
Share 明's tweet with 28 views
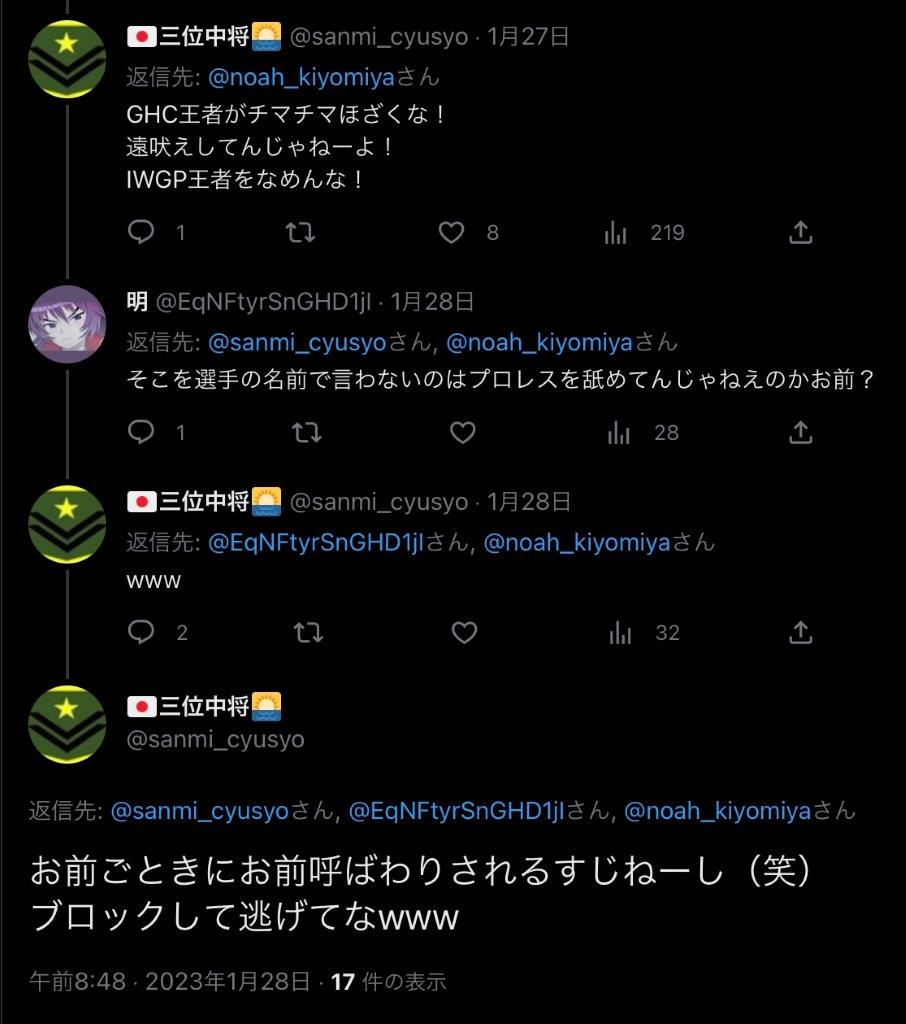[800, 432]
